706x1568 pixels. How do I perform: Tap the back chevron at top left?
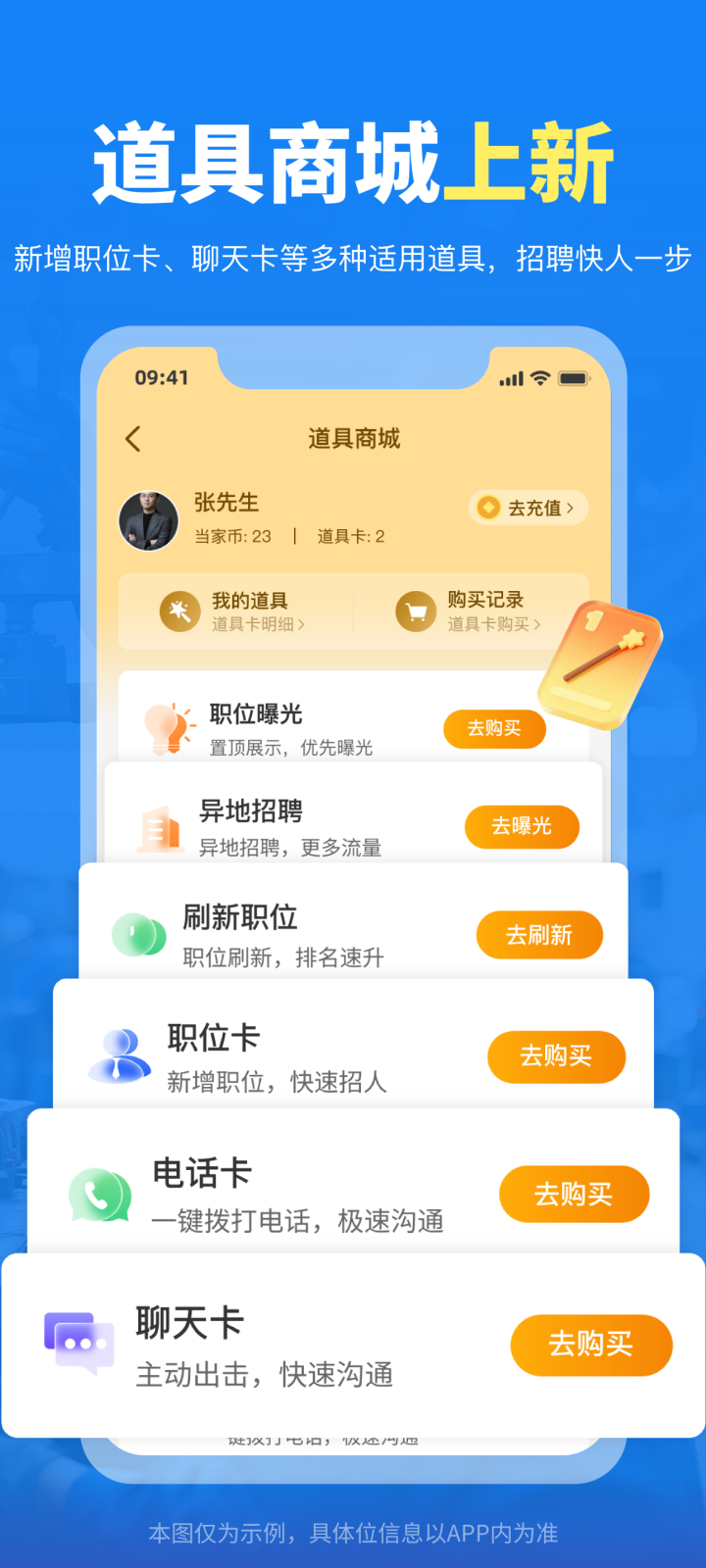[x=133, y=438]
